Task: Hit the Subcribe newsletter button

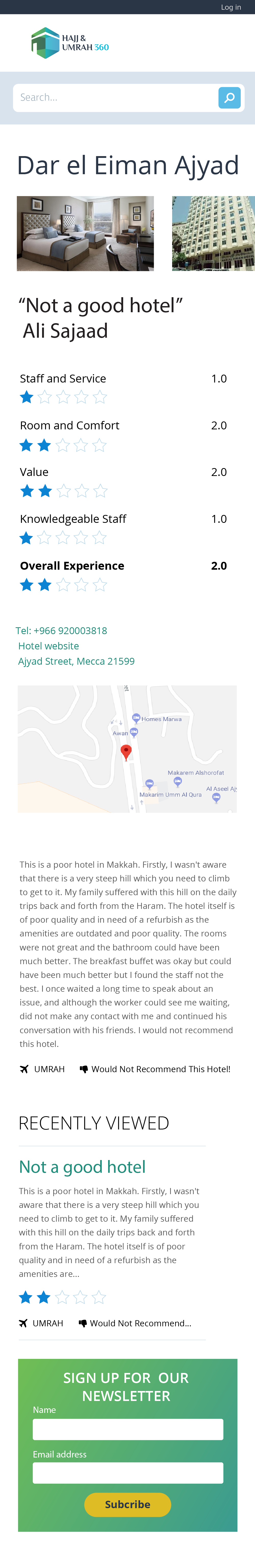Action: point(127,1504)
